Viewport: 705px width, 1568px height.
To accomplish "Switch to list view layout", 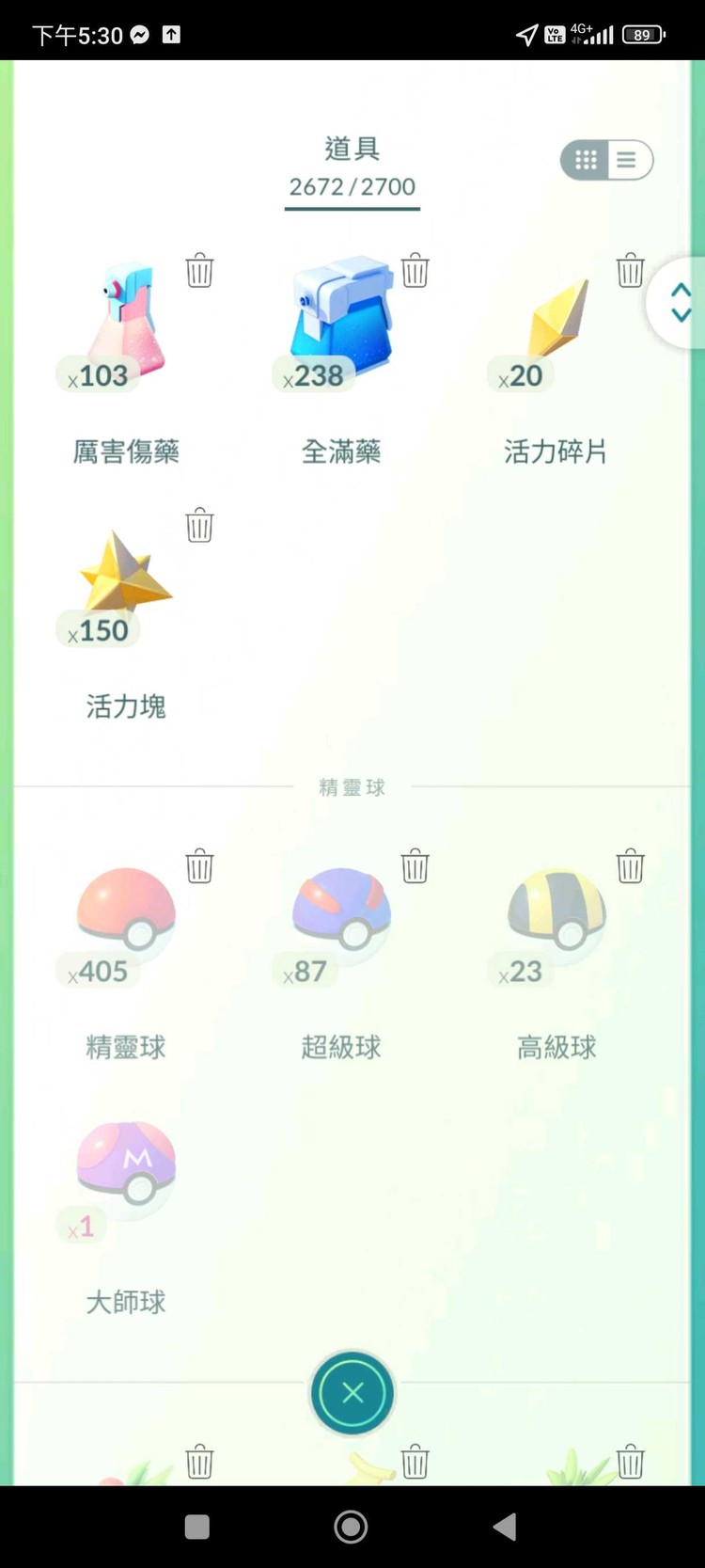I will 627,159.
